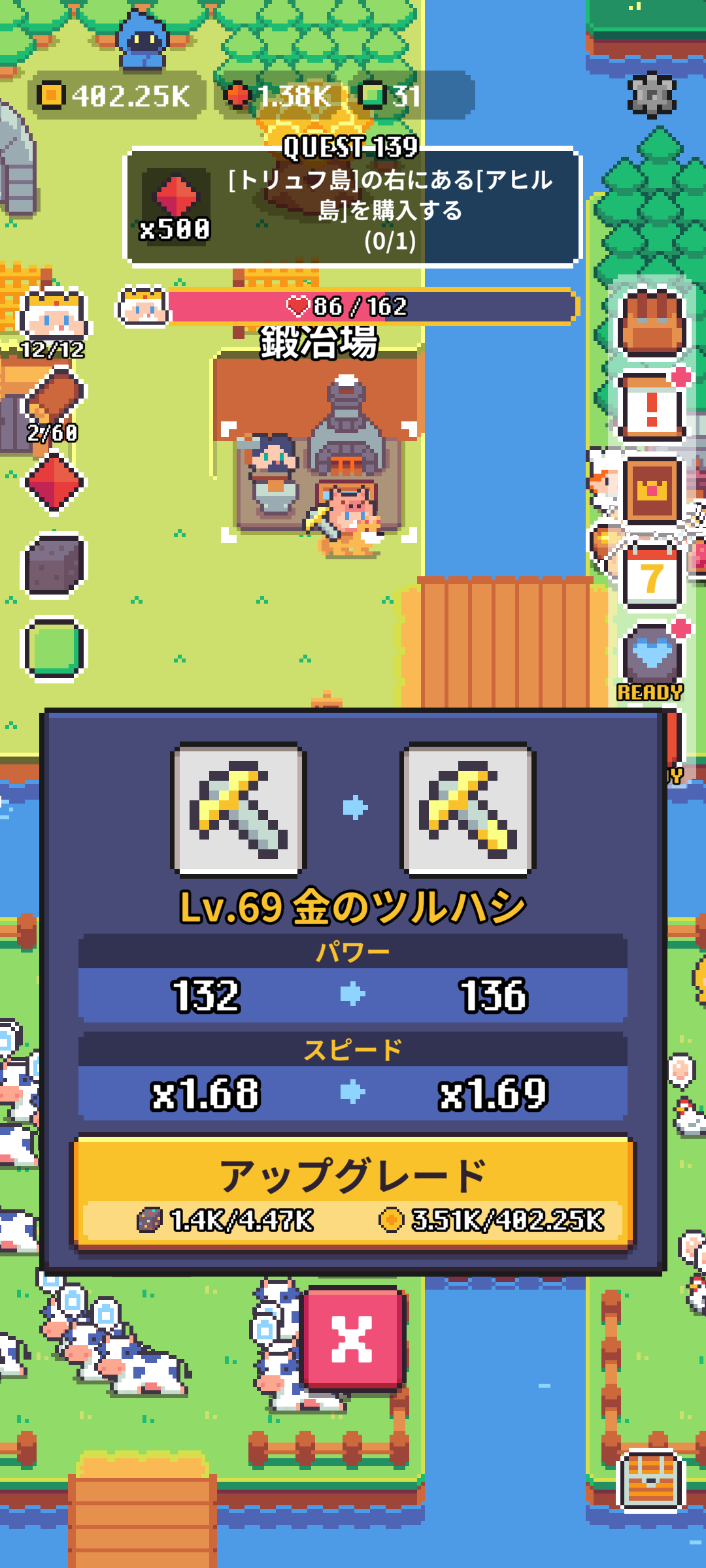The height and width of the screenshot is (1568, 706).
Task: Tap the stone block resource icon
Action: click(x=54, y=566)
